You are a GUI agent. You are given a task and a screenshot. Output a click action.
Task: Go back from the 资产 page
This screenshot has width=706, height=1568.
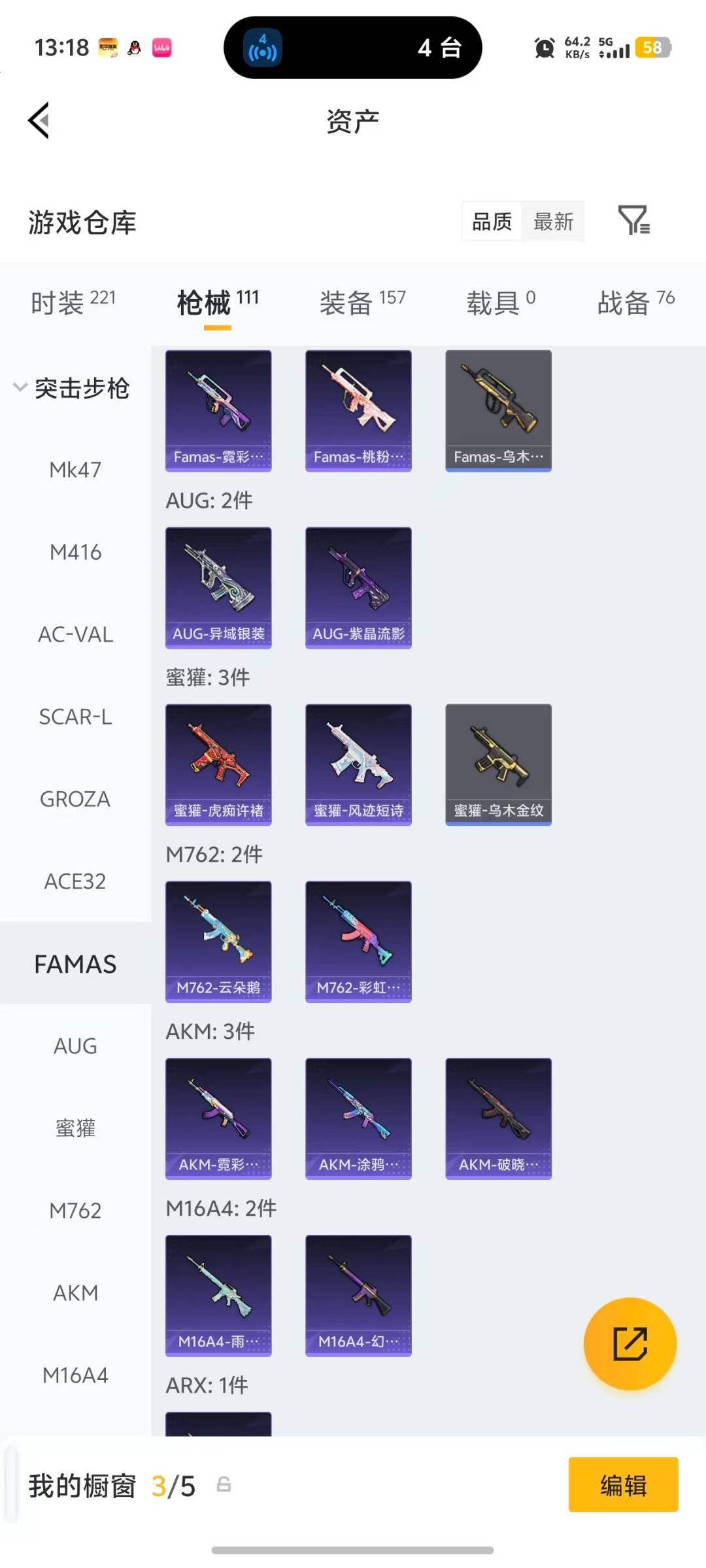click(39, 121)
